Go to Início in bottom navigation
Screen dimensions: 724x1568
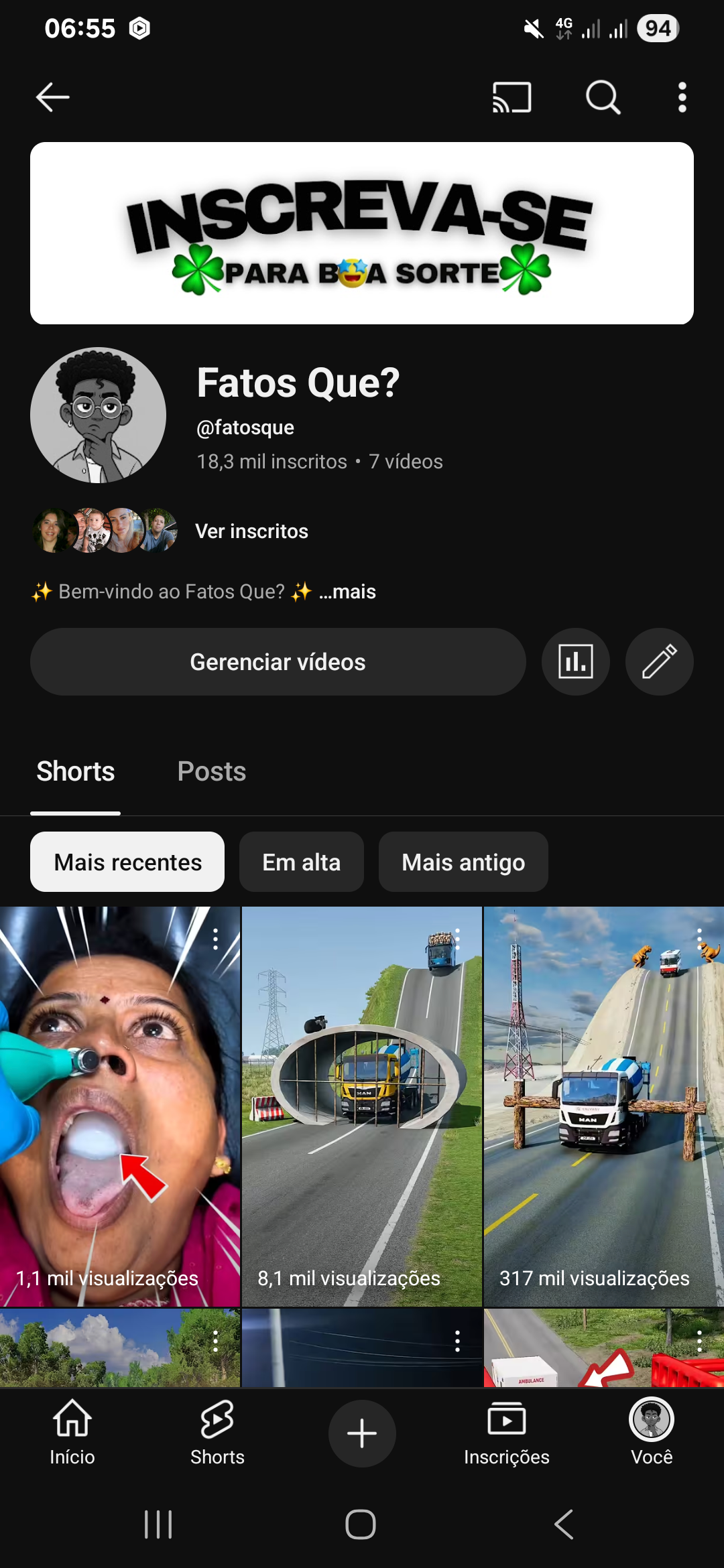[x=72, y=1433]
